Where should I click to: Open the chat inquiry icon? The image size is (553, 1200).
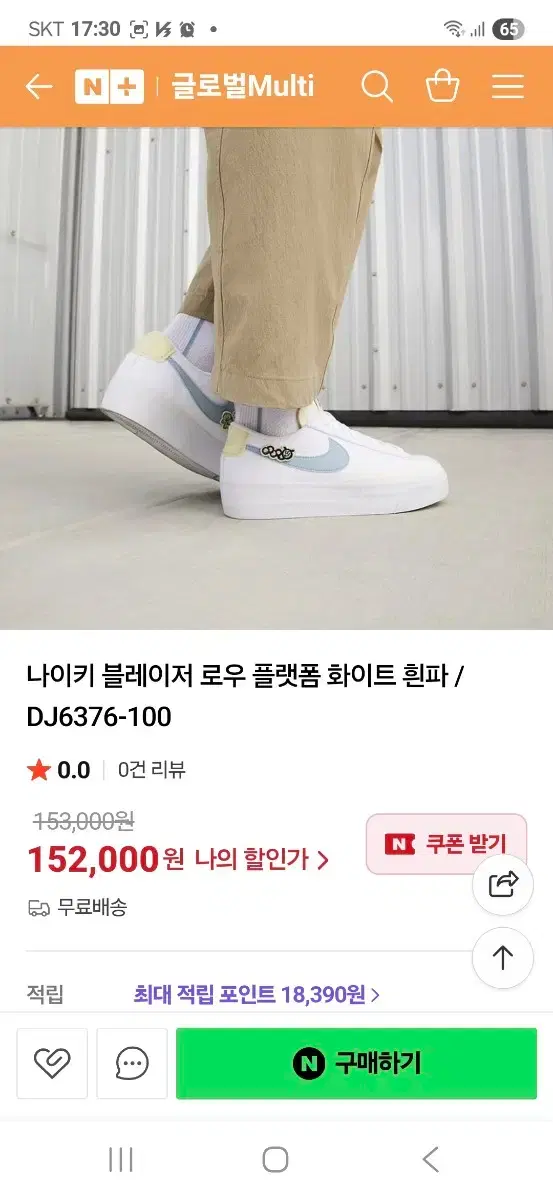pyautogui.click(x=132, y=1064)
